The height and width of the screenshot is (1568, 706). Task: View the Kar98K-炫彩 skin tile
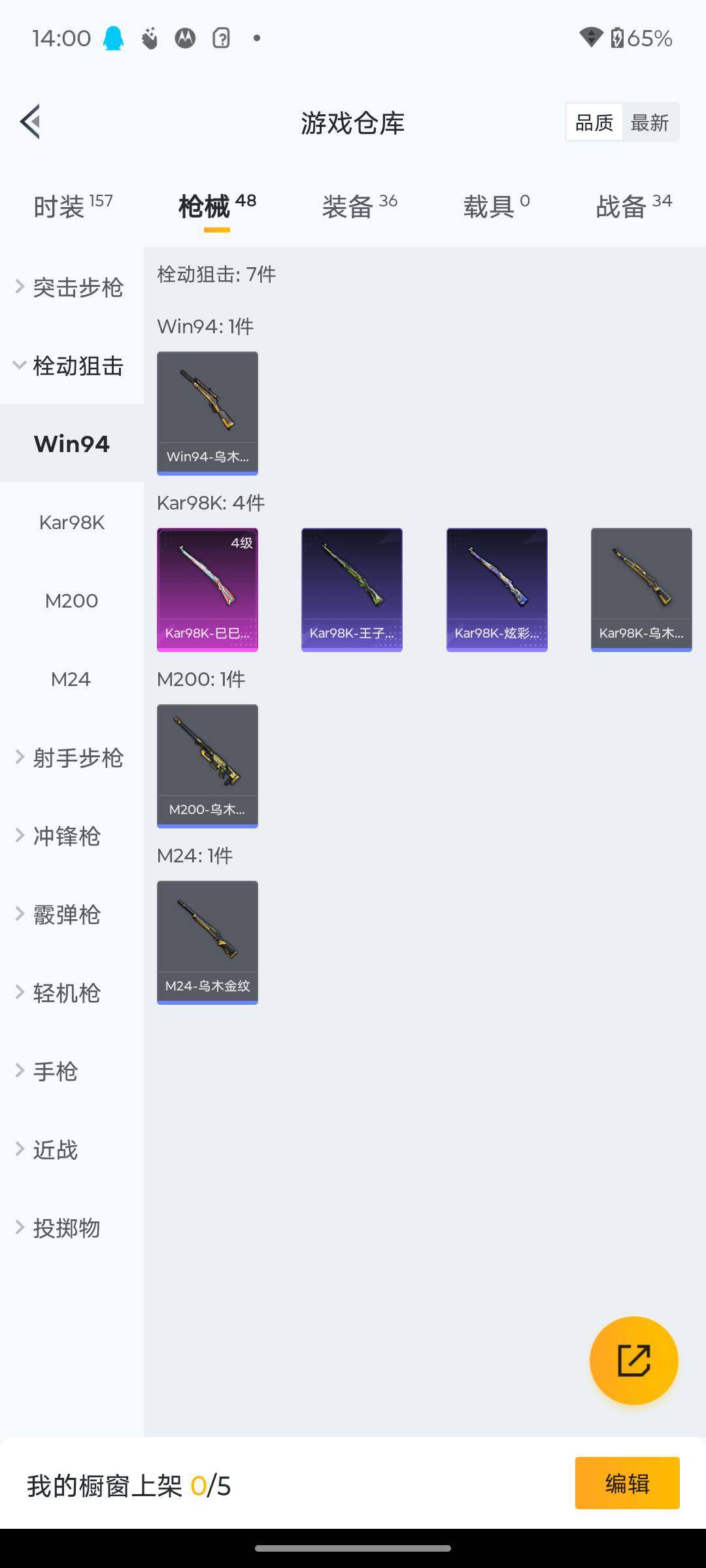[497, 589]
